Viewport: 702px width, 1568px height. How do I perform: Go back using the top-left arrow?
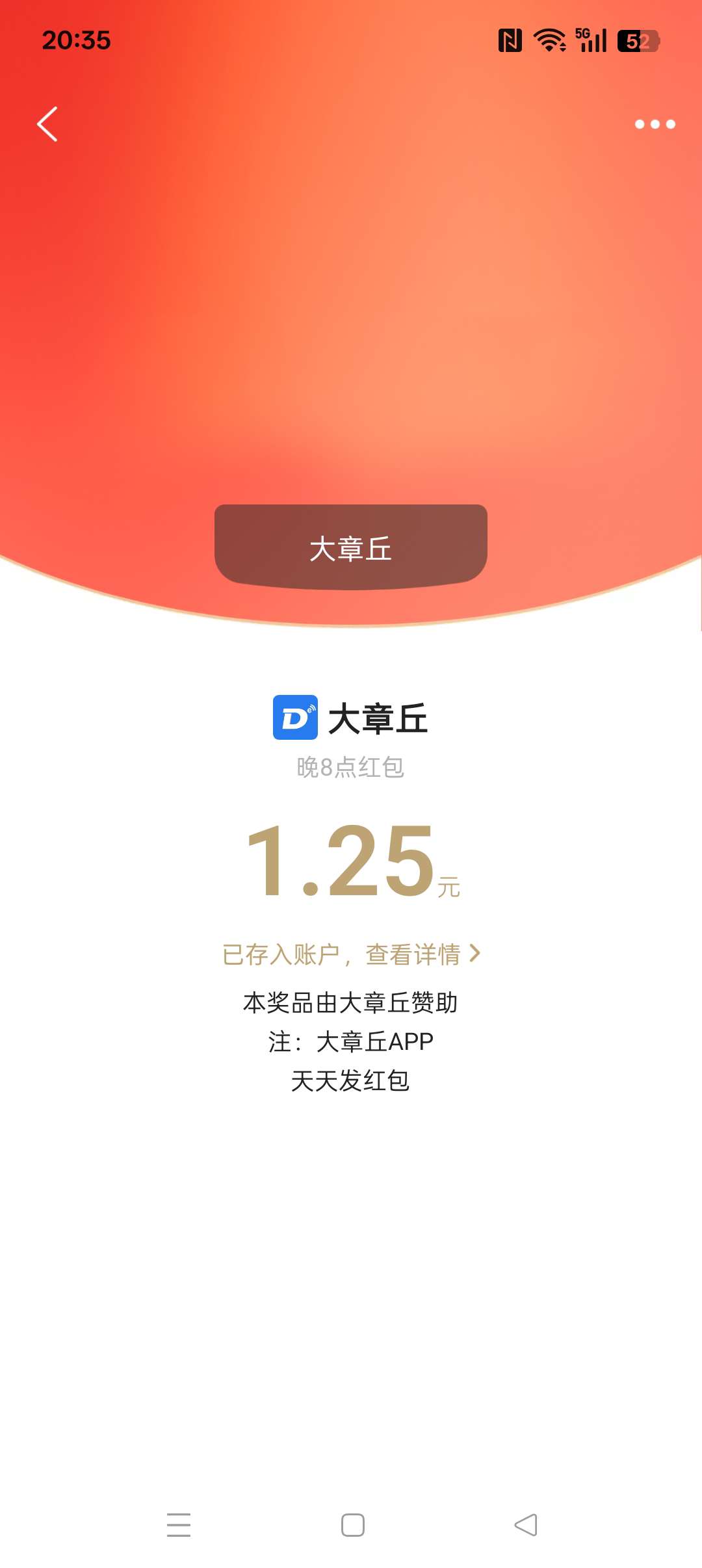click(x=47, y=124)
